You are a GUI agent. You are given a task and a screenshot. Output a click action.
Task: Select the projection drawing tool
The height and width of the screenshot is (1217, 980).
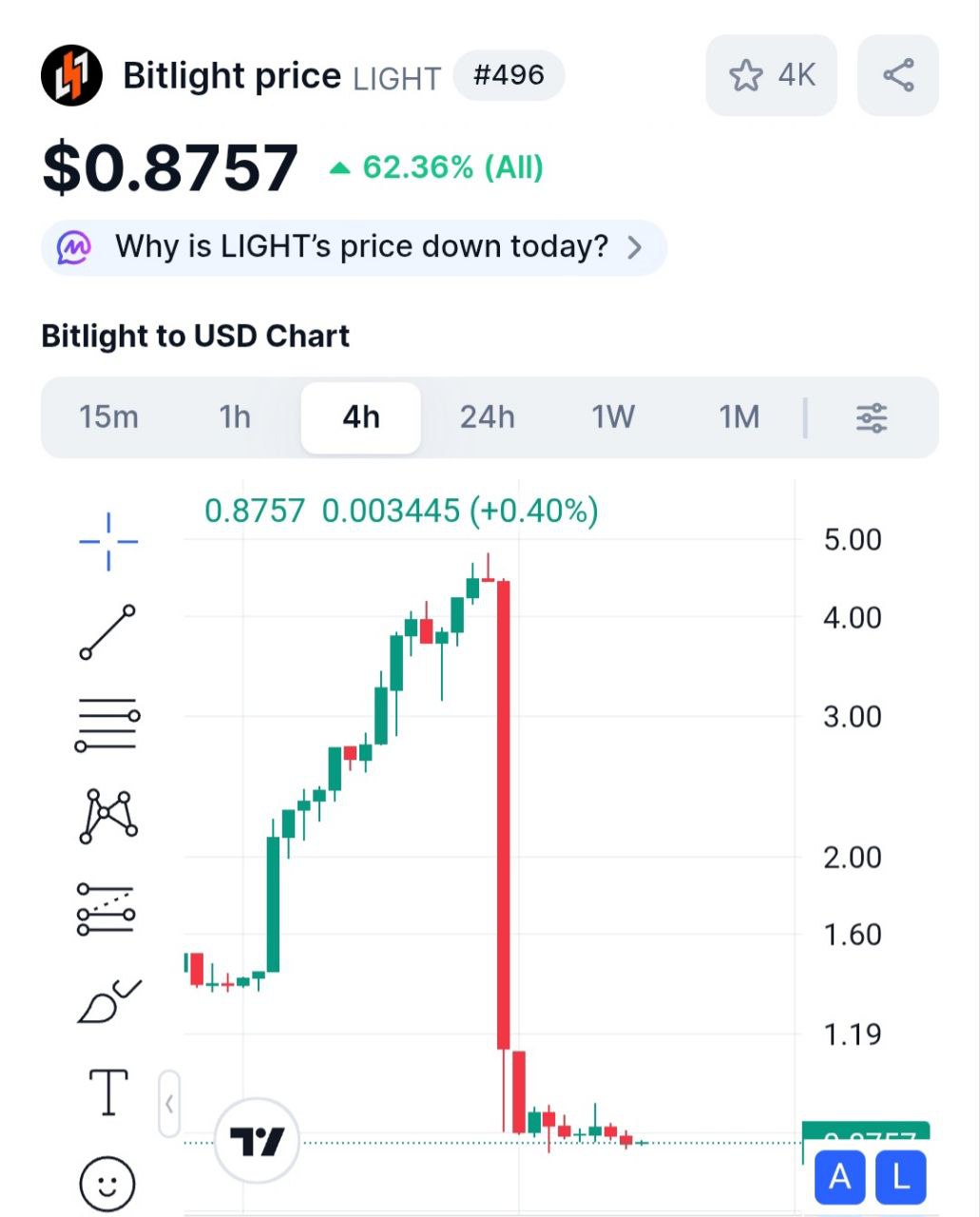(107, 909)
